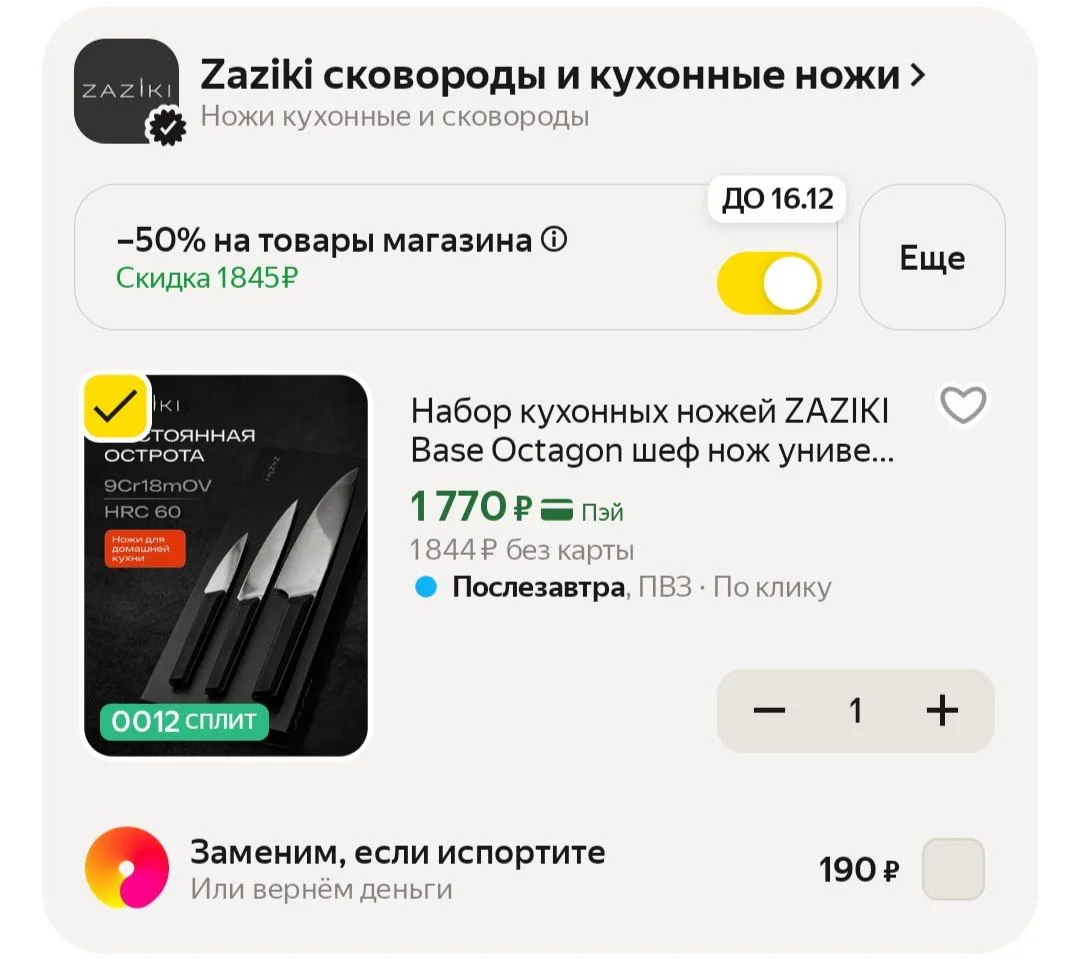The width and height of the screenshot is (1080, 965).
Task: Uncheck the knife set item checkbox
Action: click(116, 407)
